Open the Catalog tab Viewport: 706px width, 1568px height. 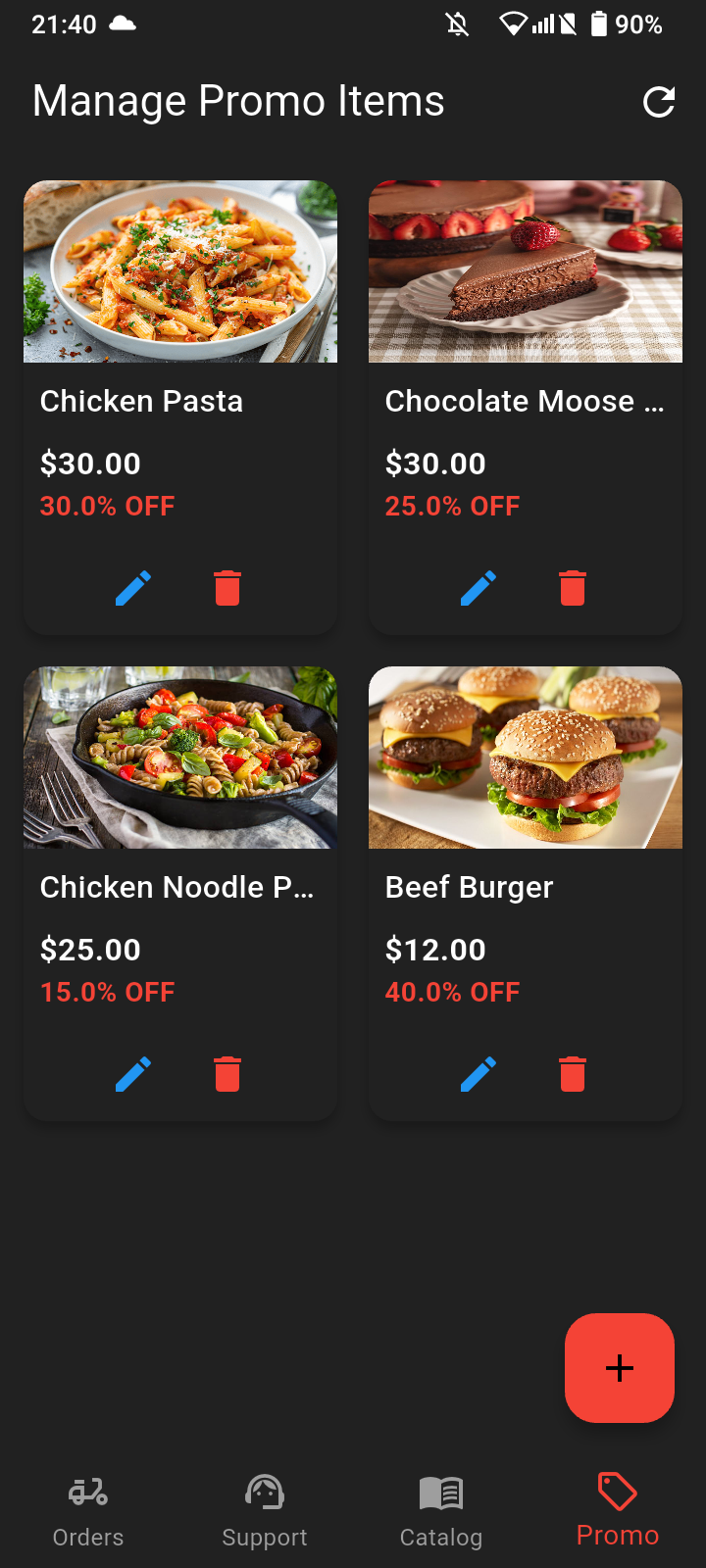click(441, 1511)
